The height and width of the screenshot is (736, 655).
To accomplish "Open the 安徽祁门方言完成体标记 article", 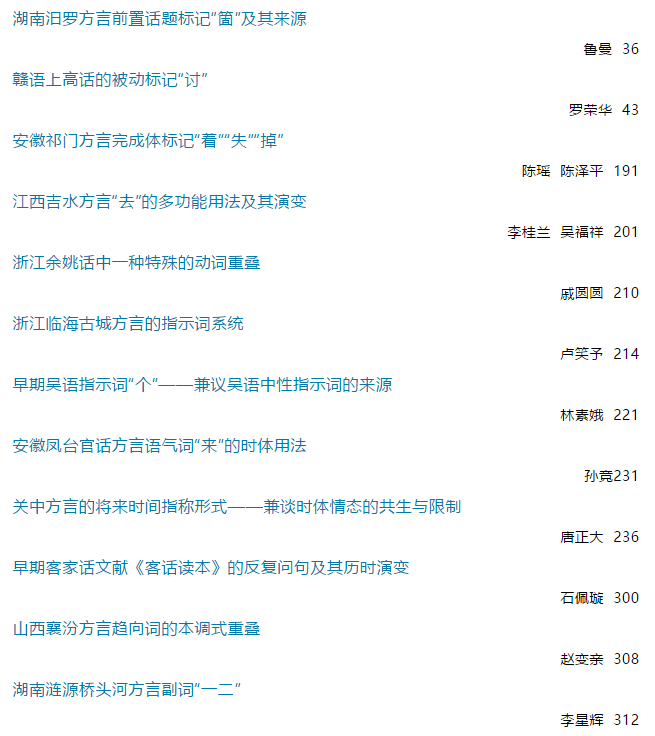I will pyautogui.click(x=150, y=140).
